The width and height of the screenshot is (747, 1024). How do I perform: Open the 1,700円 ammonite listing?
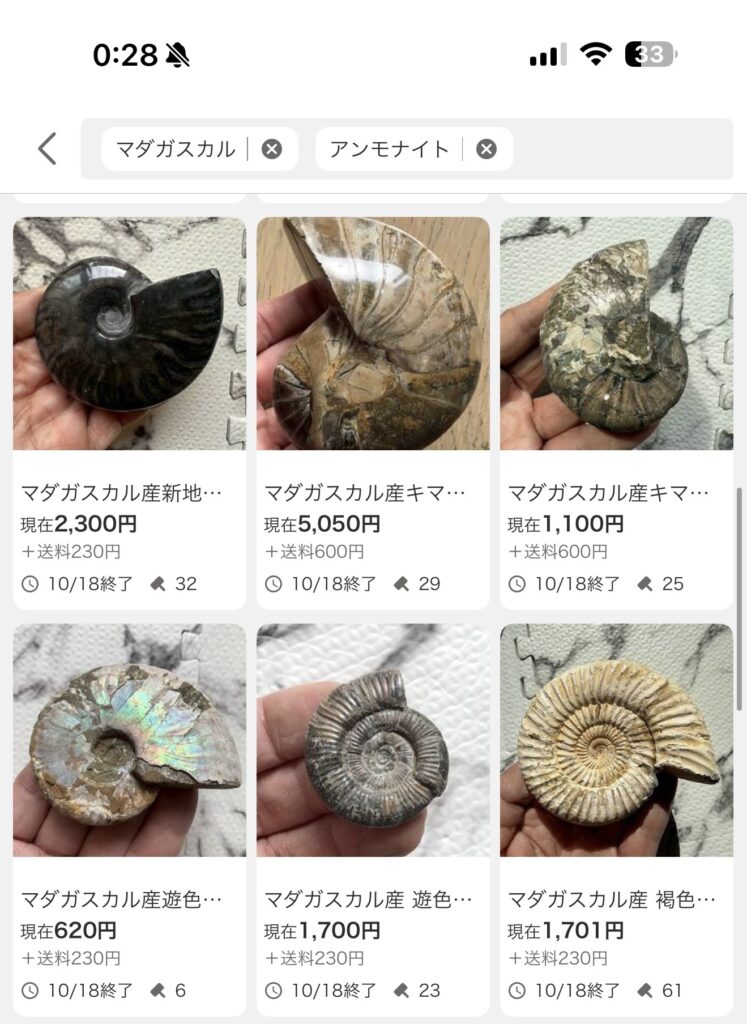373,741
